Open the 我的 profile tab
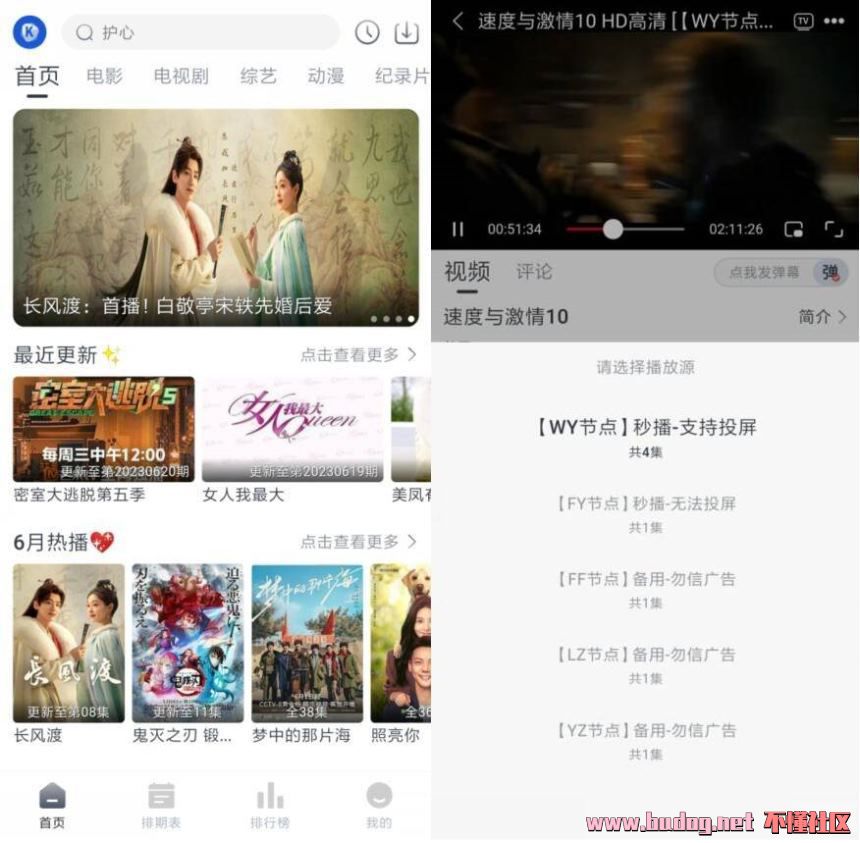This screenshot has width=860, height=843. 378,805
